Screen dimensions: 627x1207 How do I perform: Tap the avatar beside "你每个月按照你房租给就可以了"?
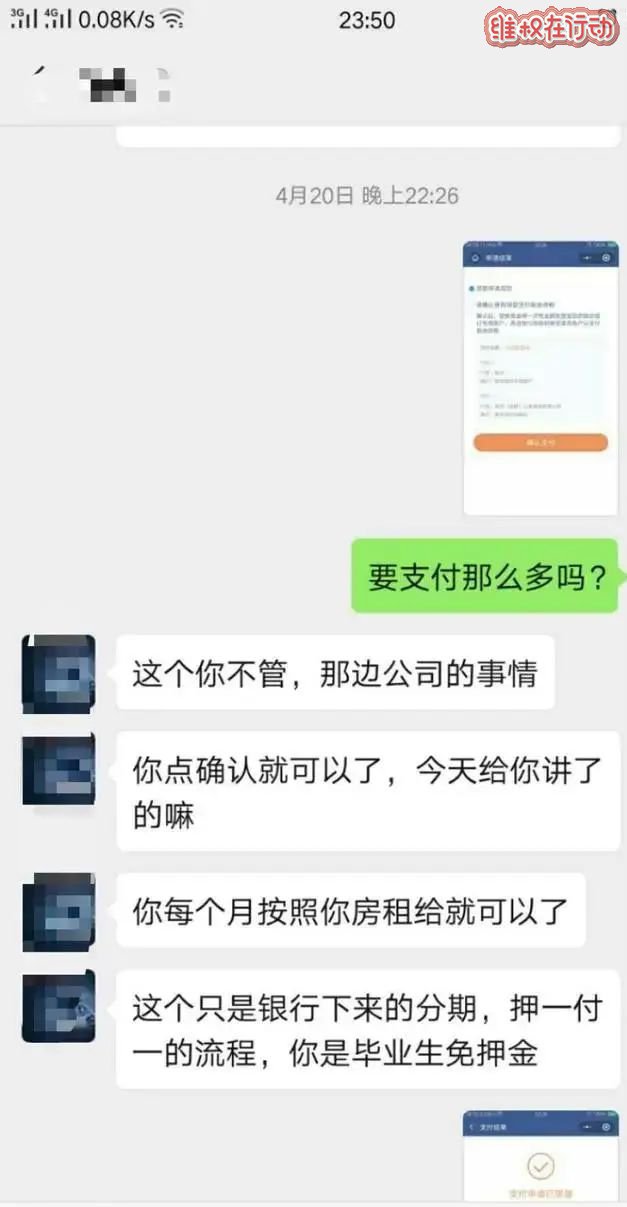[x=59, y=911]
